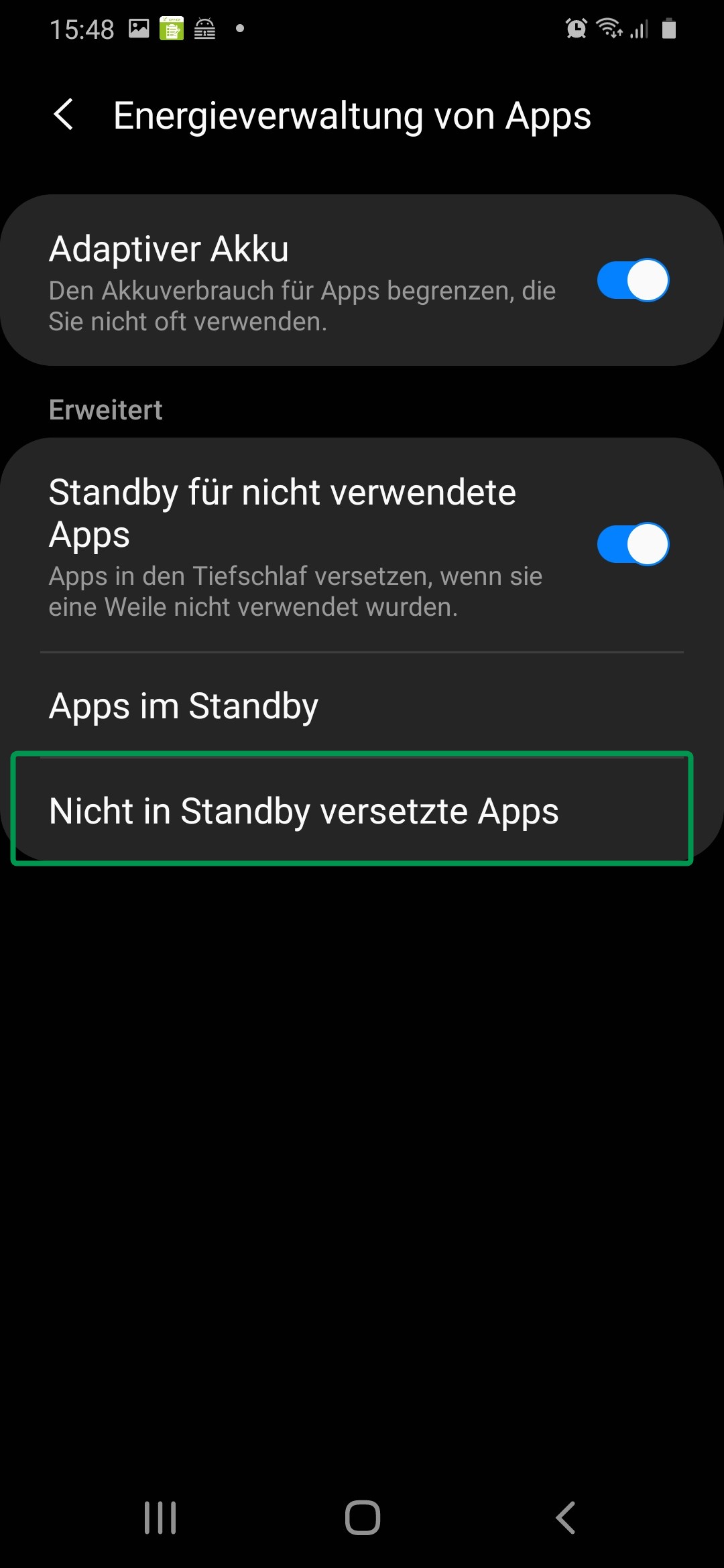Screen dimensions: 724x1568
Task: Tap the clock showing 15:48
Action: pyautogui.click(x=83, y=27)
